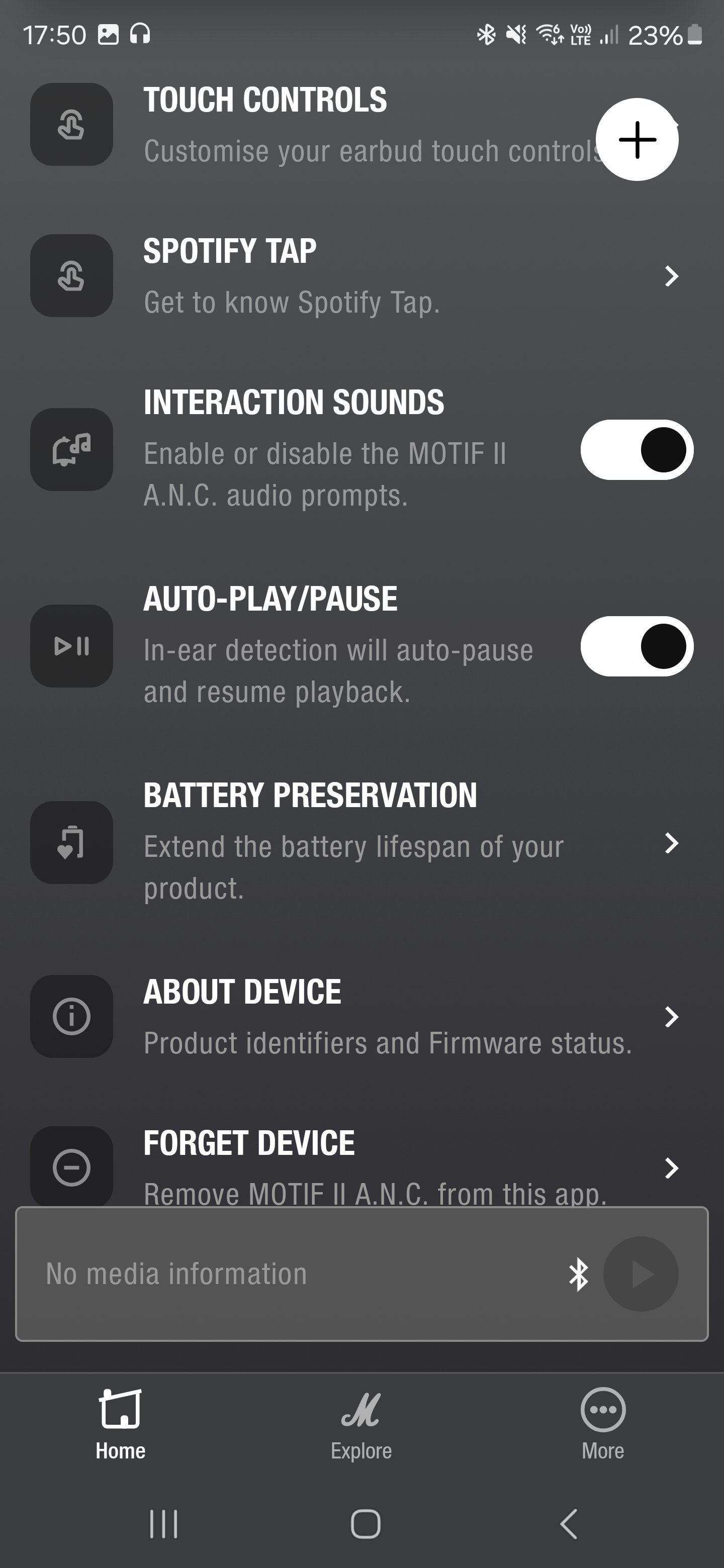The height and width of the screenshot is (1568, 724).
Task: Tap the plus floating button
Action: [x=637, y=139]
